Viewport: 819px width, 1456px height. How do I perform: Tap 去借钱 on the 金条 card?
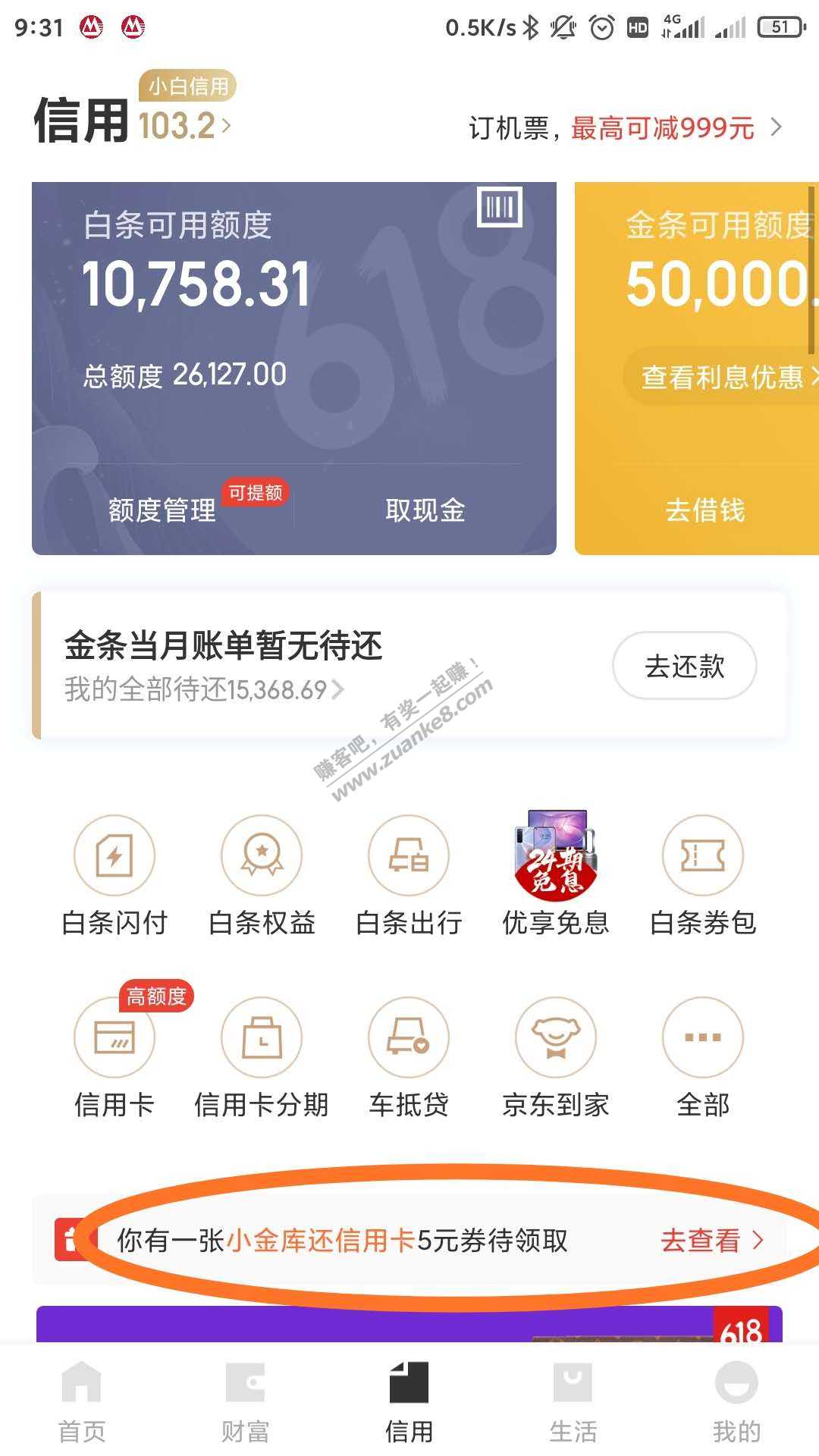pos(704,510)
